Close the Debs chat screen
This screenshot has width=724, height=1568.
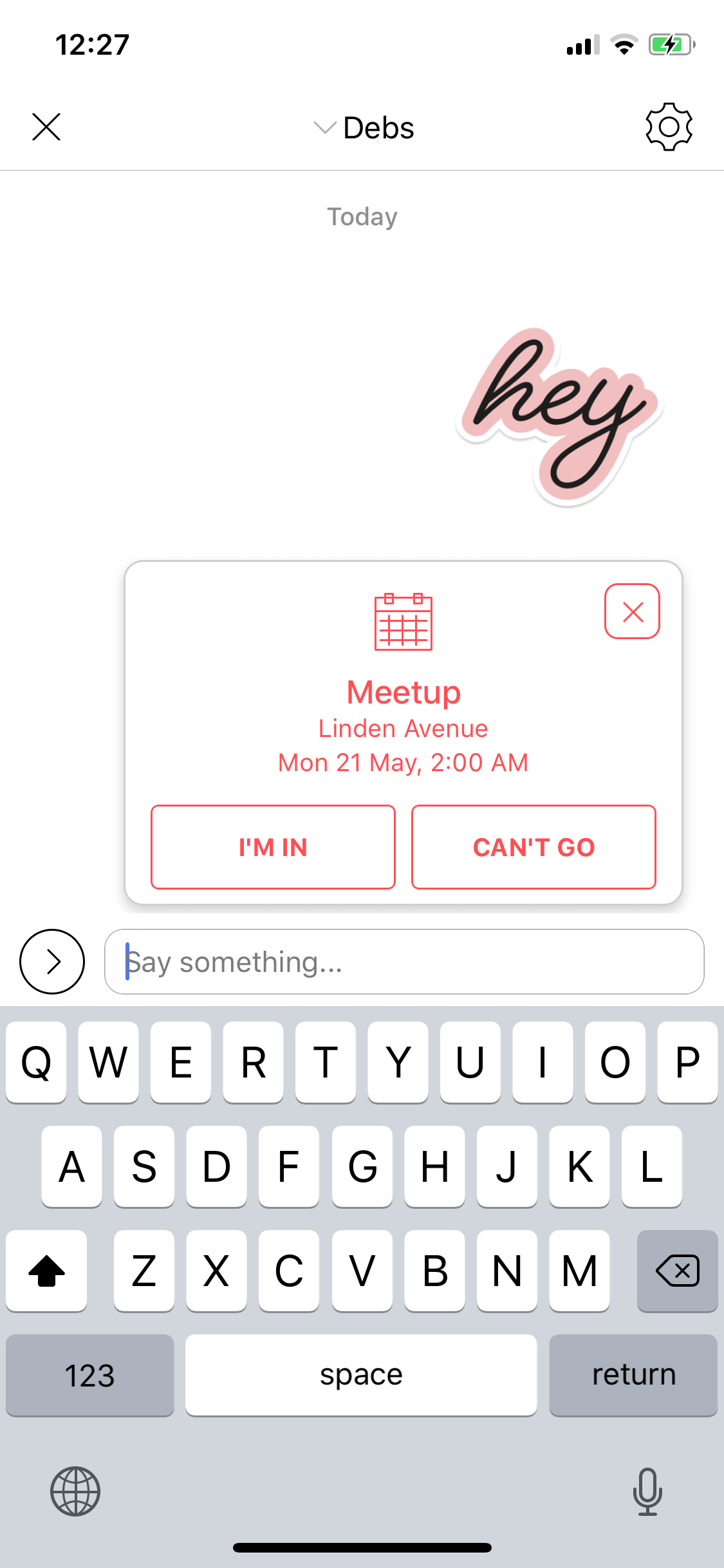(46, 127)
